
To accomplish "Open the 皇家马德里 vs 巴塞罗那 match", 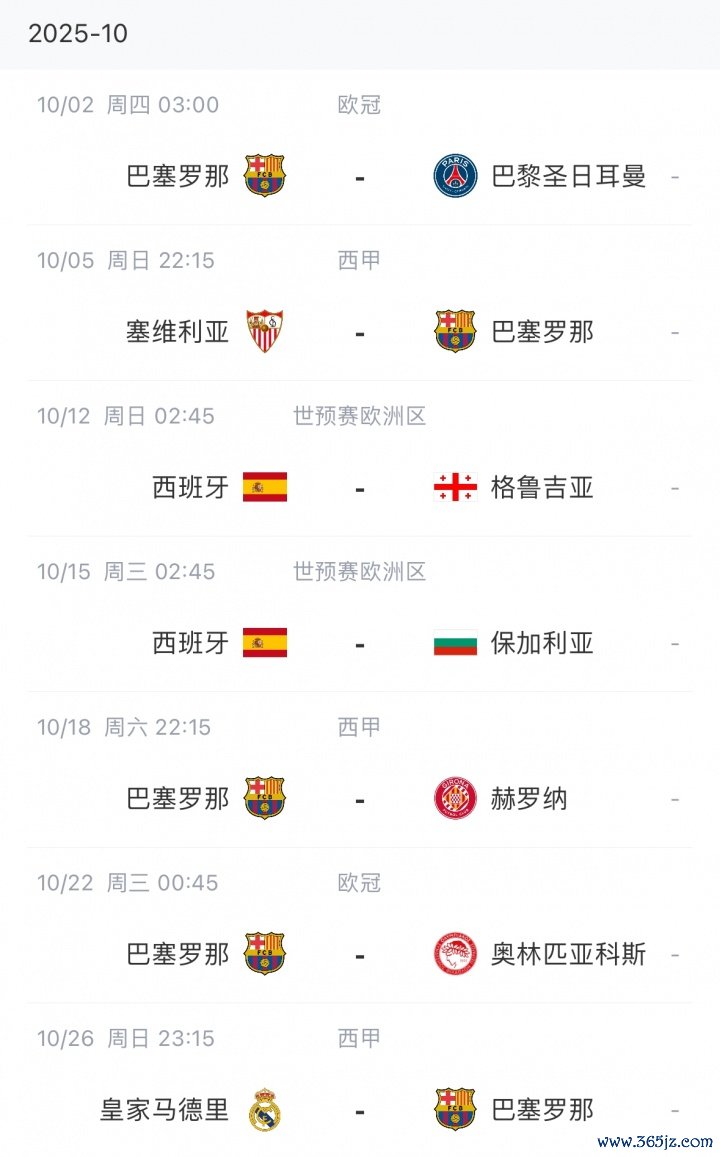I will [x=360, y=1110].
